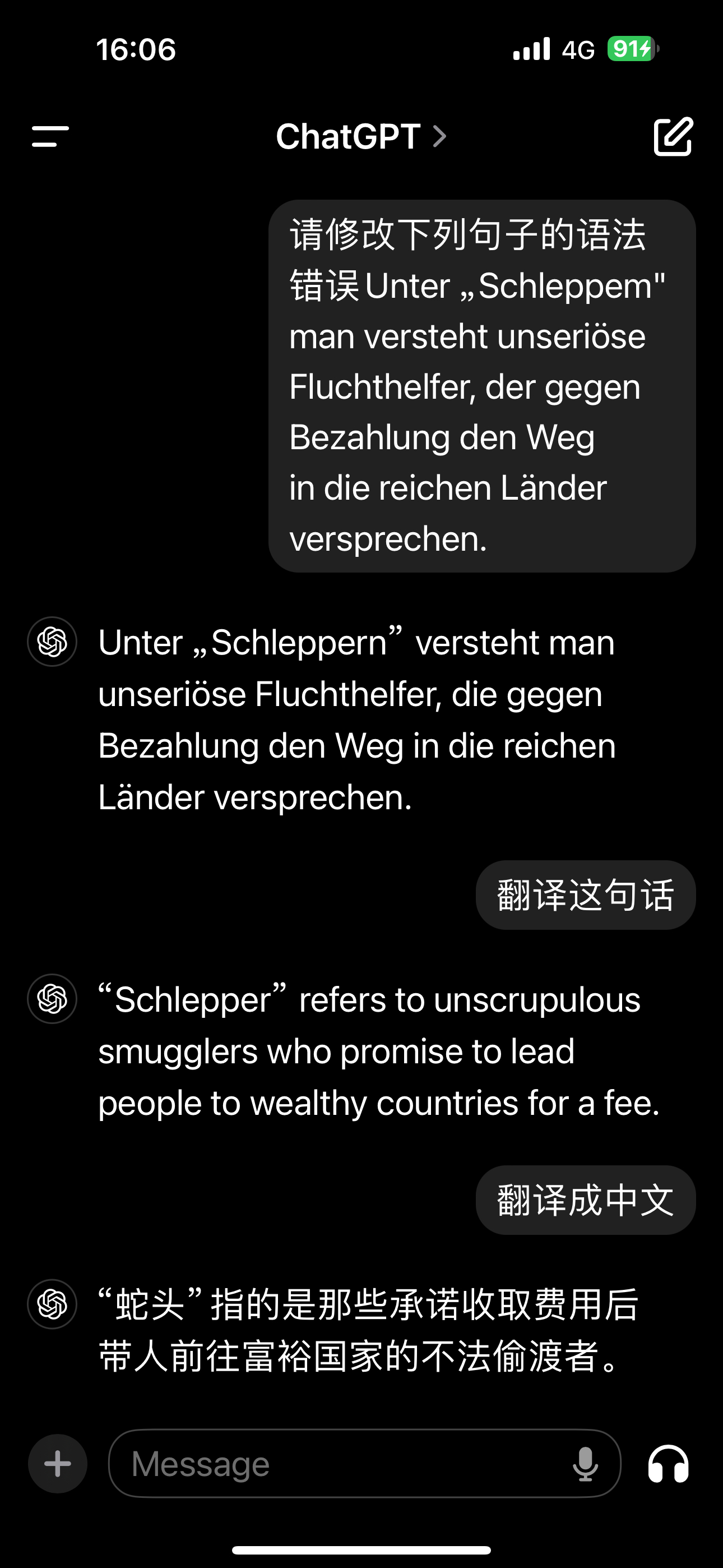Tap the plus attachment button
The image size is (723, 1568).
click(x=58, y=1464)
